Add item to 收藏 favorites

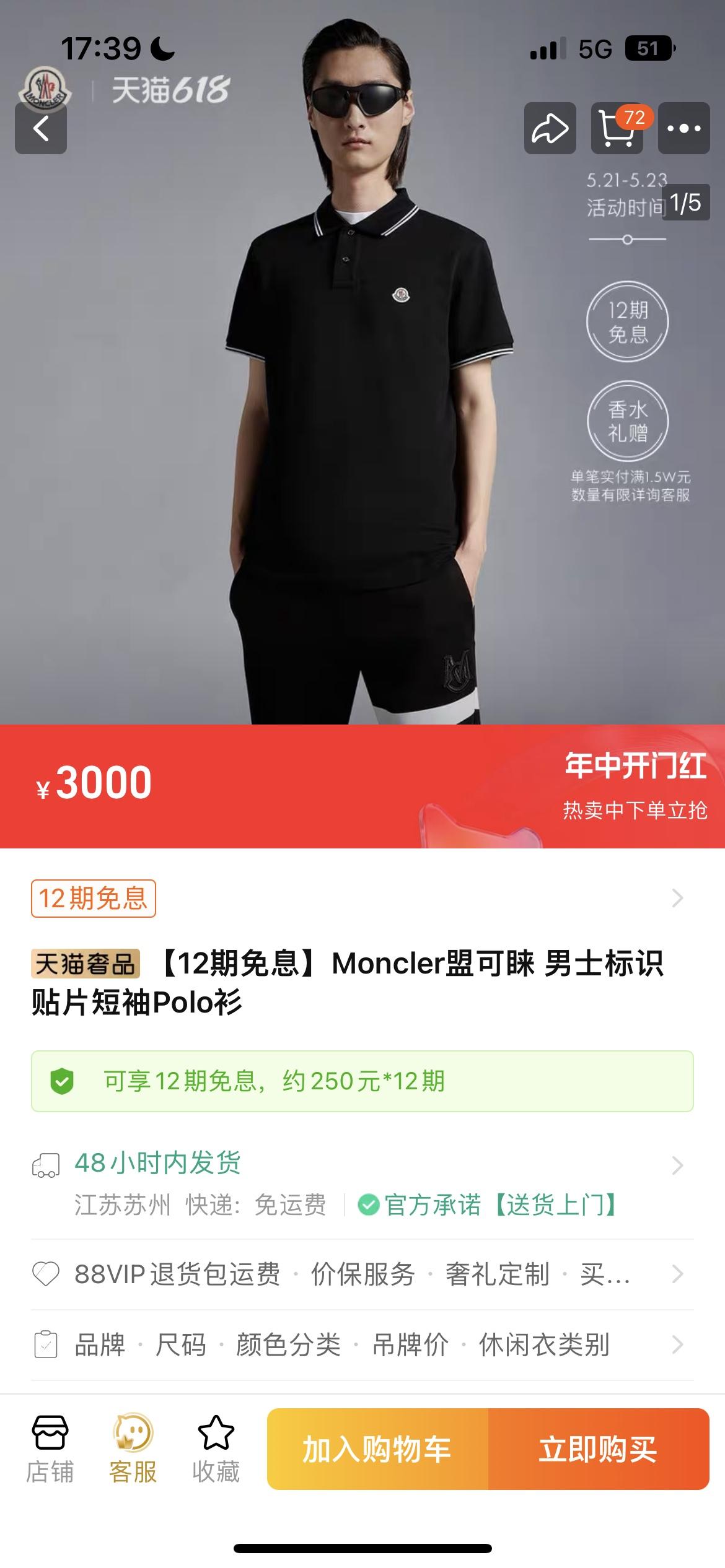(216, 1450)
